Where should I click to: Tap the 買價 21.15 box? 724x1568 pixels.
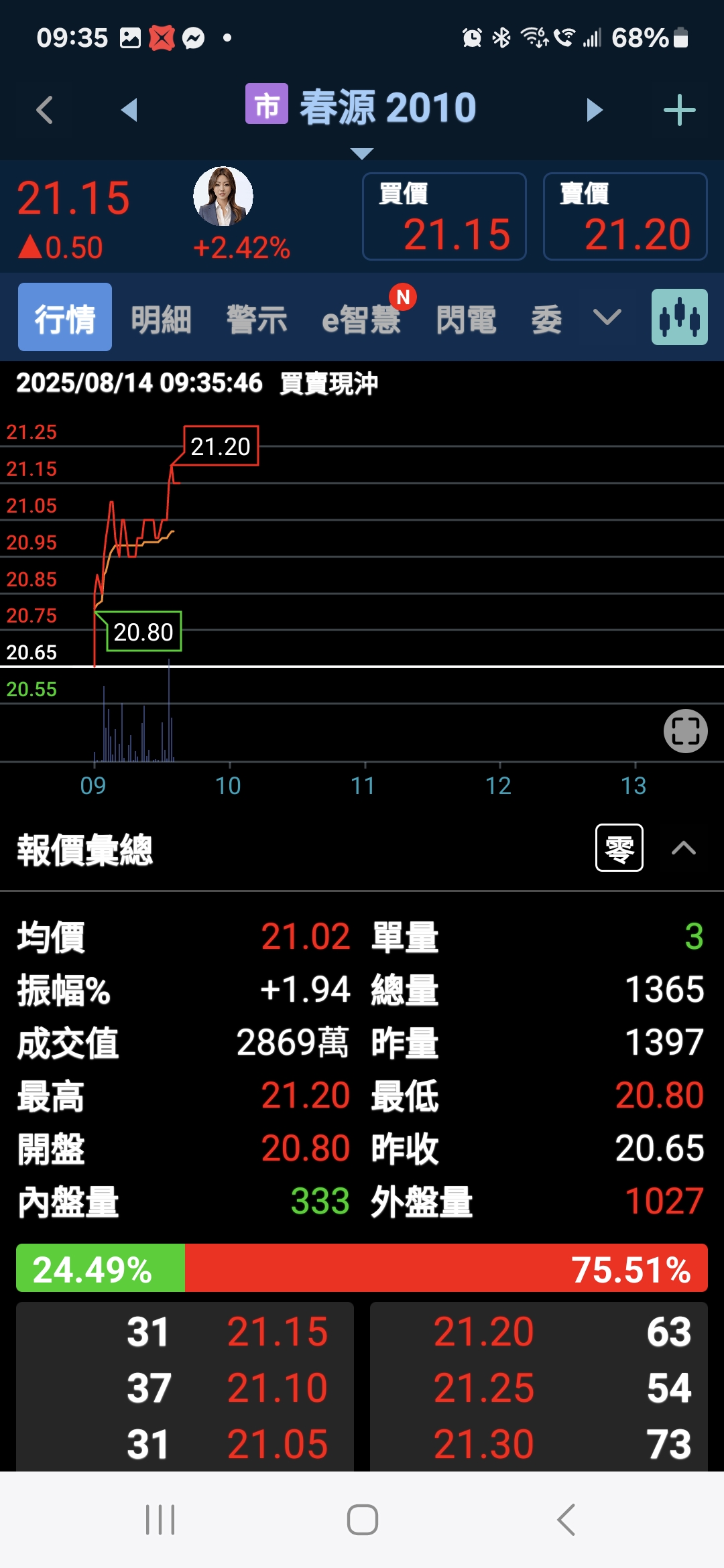[x=444, y=216]
